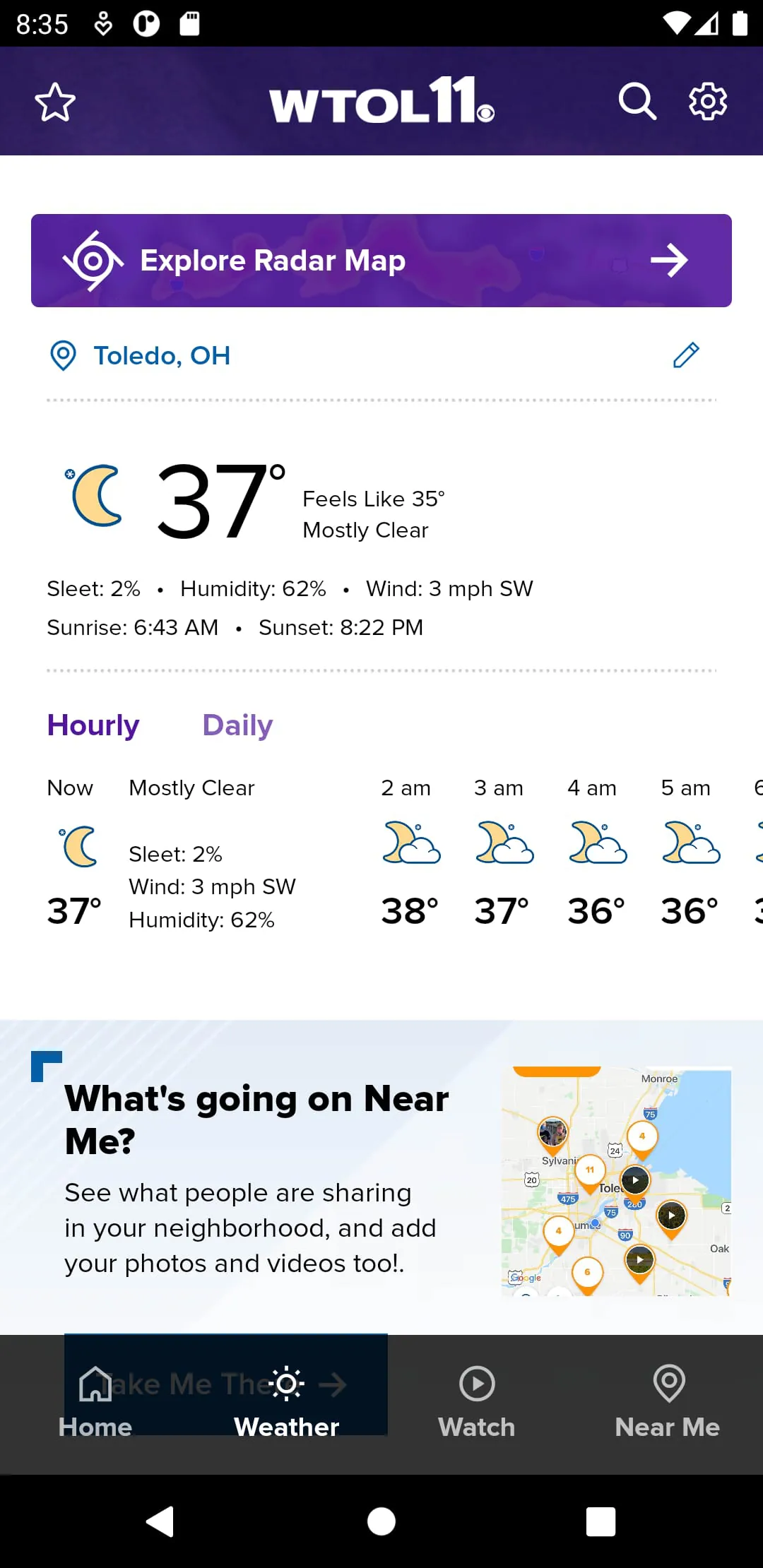Go to the Home tab
The height and width of the screenshot is (1568, 763).
point(95,1403)
